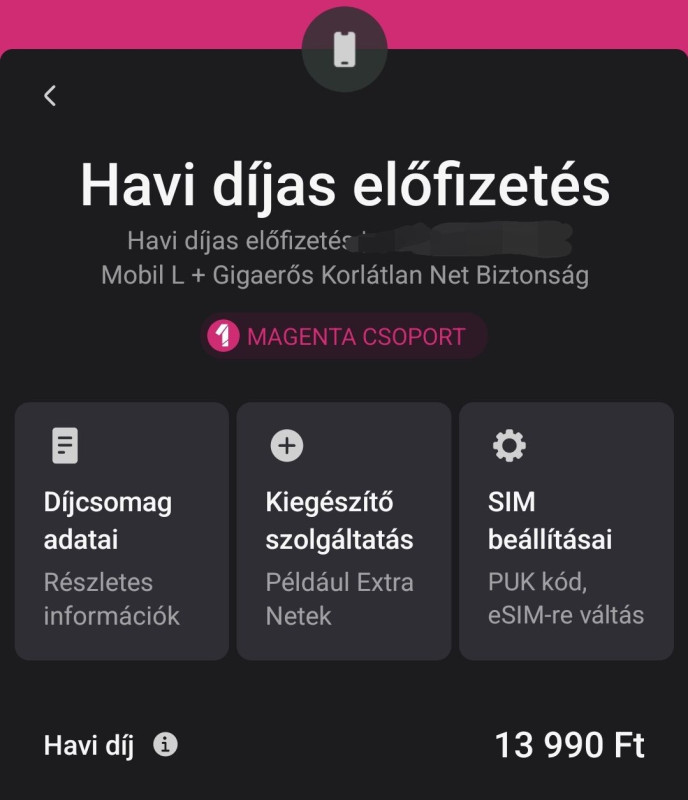This screenshot has width=688, height=800.
Task: Open the Magenta Csoport chip
Action: coord(343,336)
